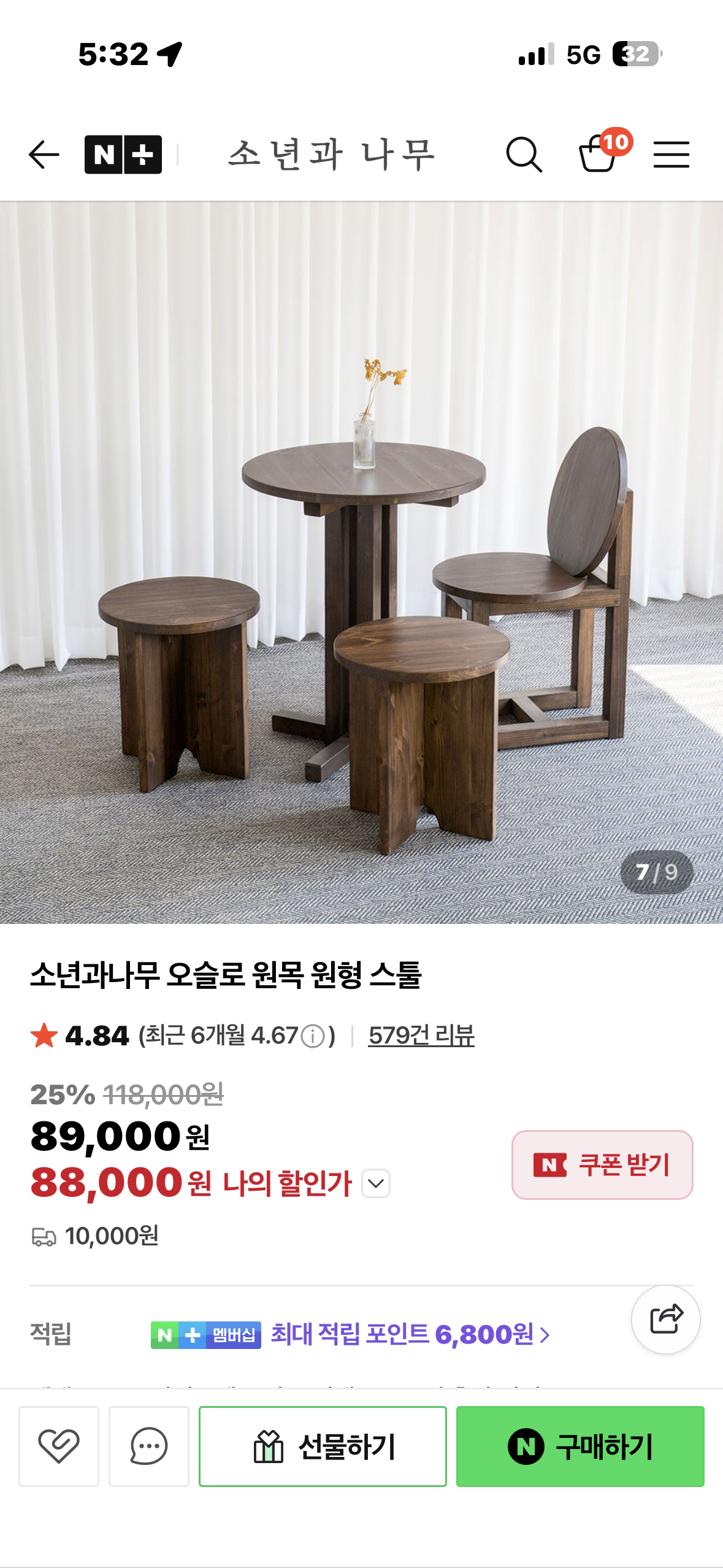
Task: Show rating info for 최근 6개월
Action: point(313,1037)
